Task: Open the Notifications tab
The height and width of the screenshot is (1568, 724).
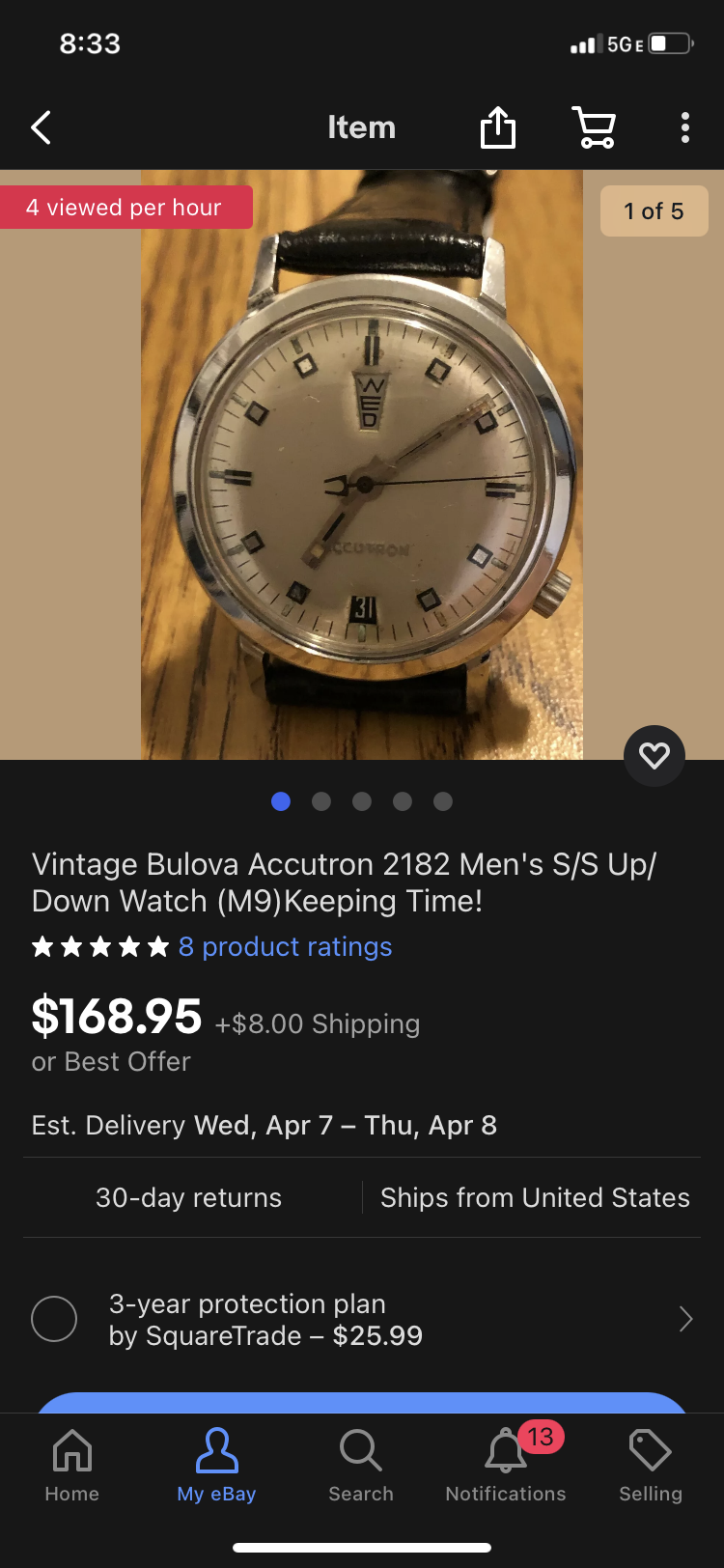Action: (x=506, y=1465)
